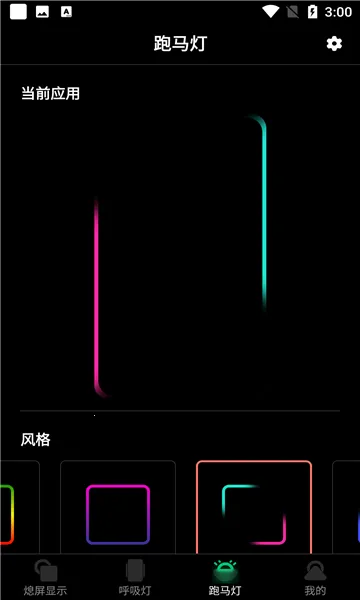Switch to the 呼吸灯 tab
Image resolution: width=360 pixels, height=600 pixels.
[135, 577]
